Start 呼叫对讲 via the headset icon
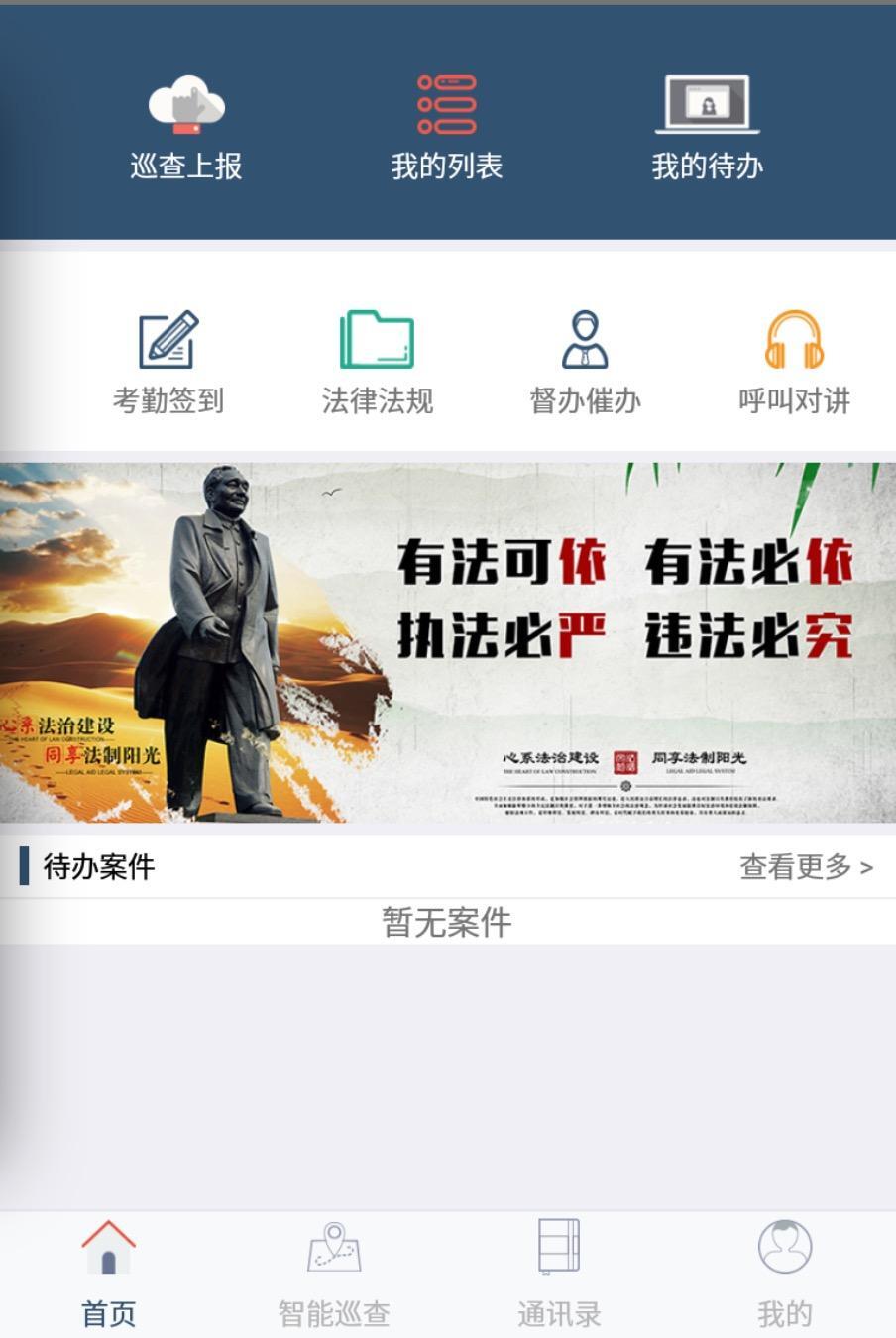The width and height of the screenshot is (896, 1338). tap(793, 335)
